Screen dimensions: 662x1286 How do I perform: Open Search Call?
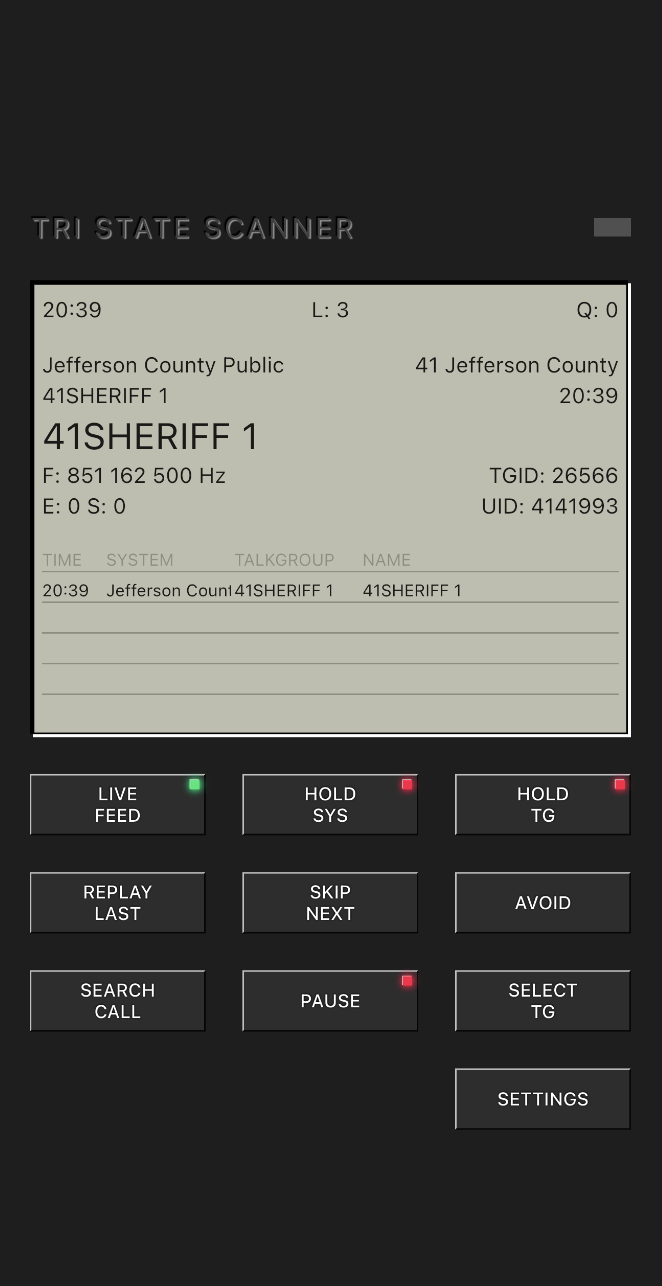[x=117, y=1001]
